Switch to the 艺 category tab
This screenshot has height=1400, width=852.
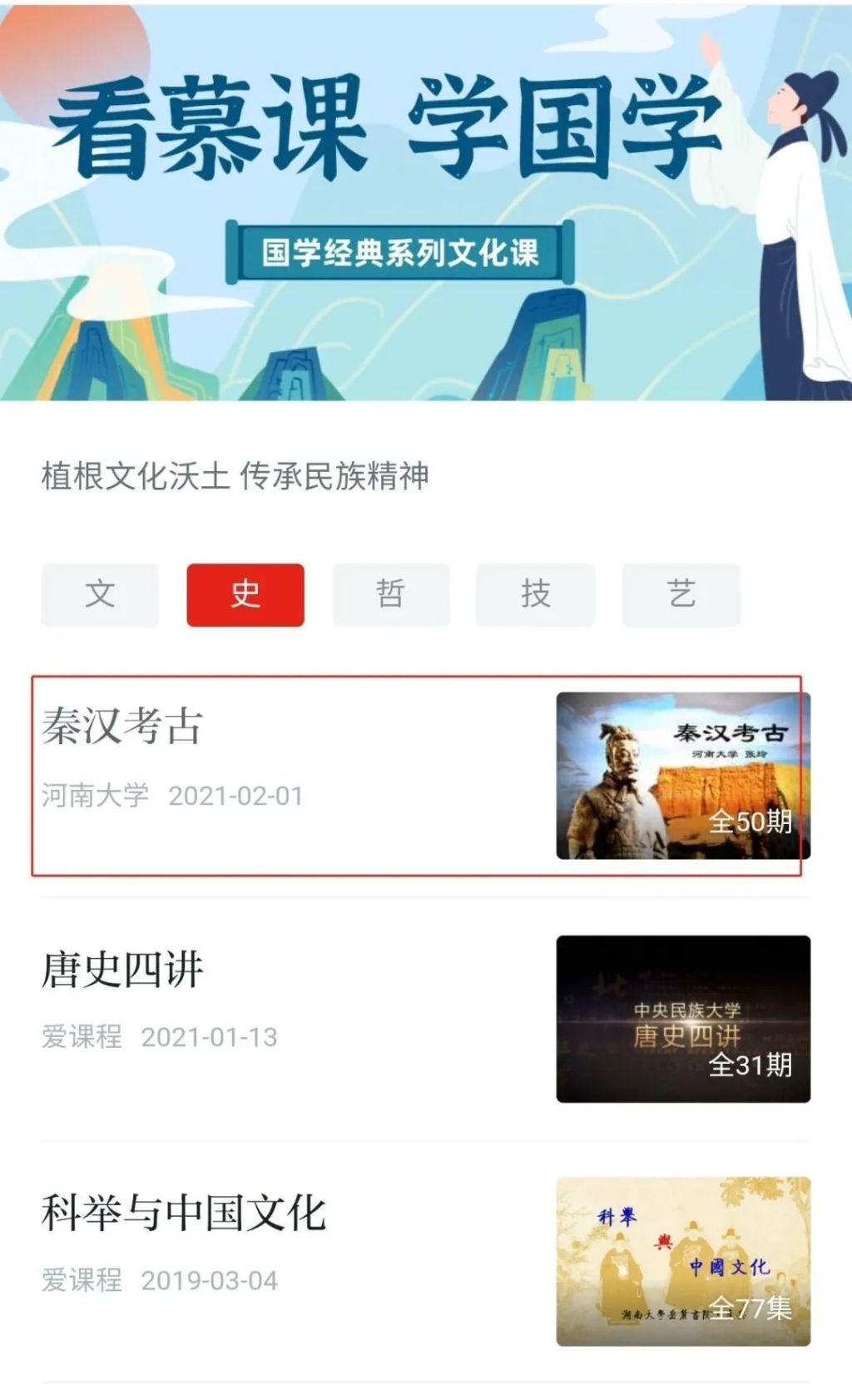[681, 594]
